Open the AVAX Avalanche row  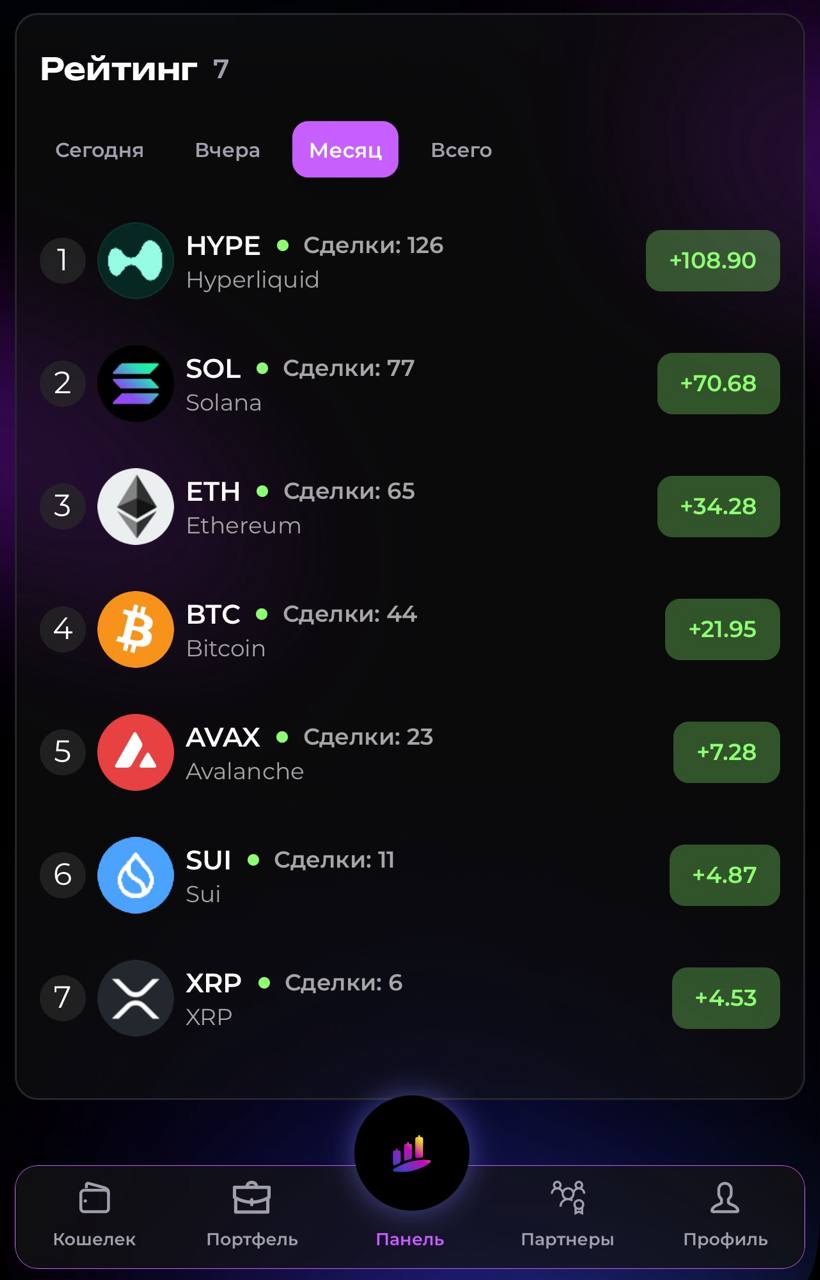point(410,753)
